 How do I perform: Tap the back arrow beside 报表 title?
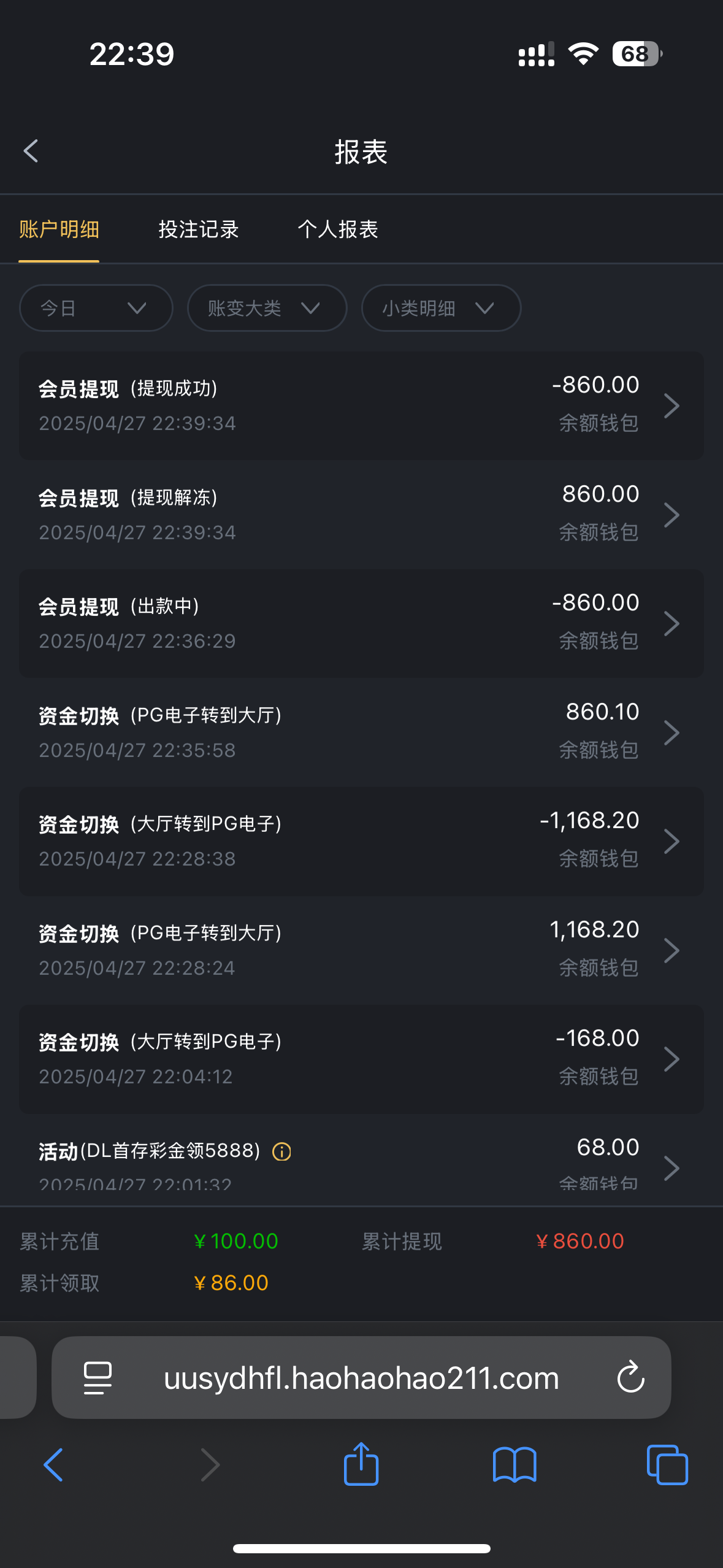[30, 150]
